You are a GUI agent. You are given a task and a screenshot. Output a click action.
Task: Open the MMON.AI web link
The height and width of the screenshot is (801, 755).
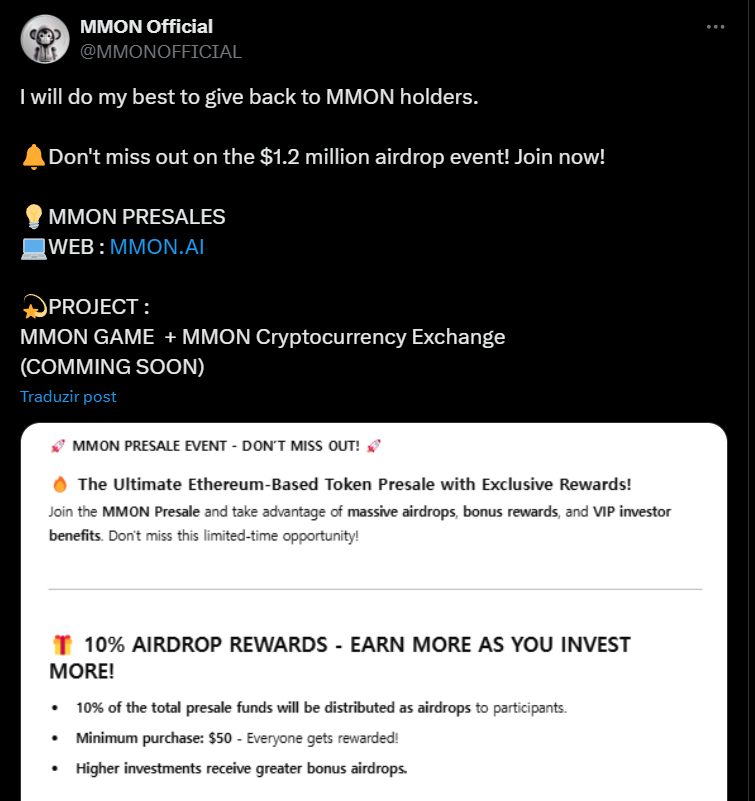(157, 246)
